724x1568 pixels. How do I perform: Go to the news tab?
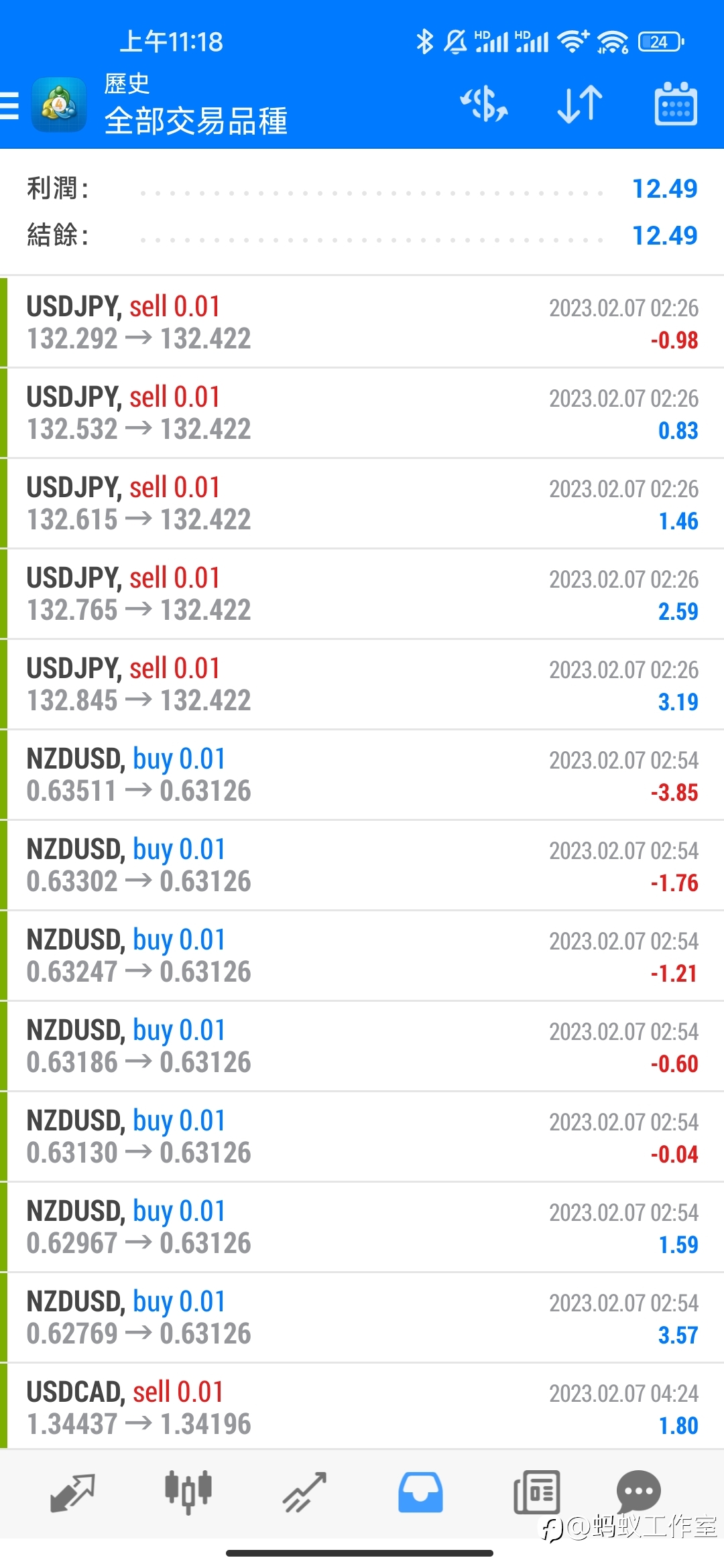click(x=536, y=1492)
